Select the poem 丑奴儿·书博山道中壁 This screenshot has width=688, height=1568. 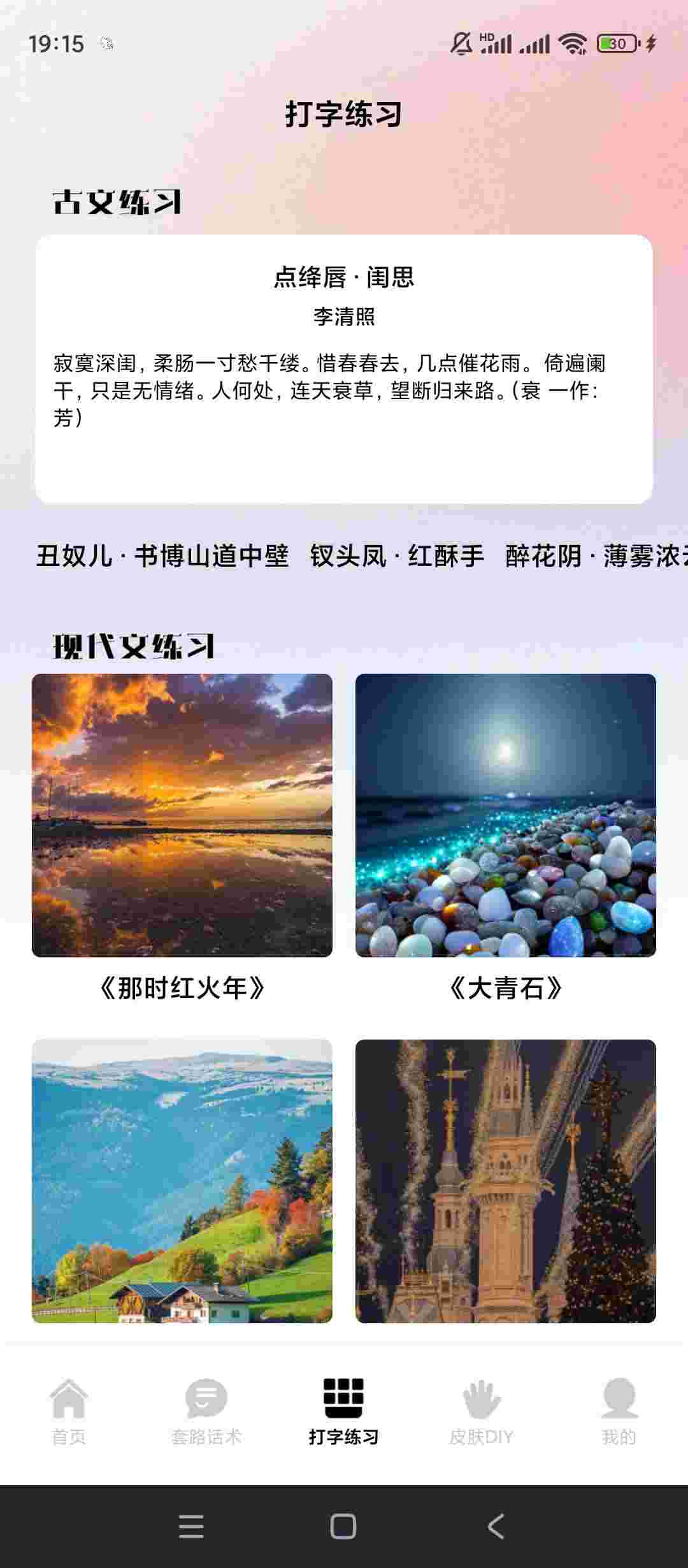[162, 556]
